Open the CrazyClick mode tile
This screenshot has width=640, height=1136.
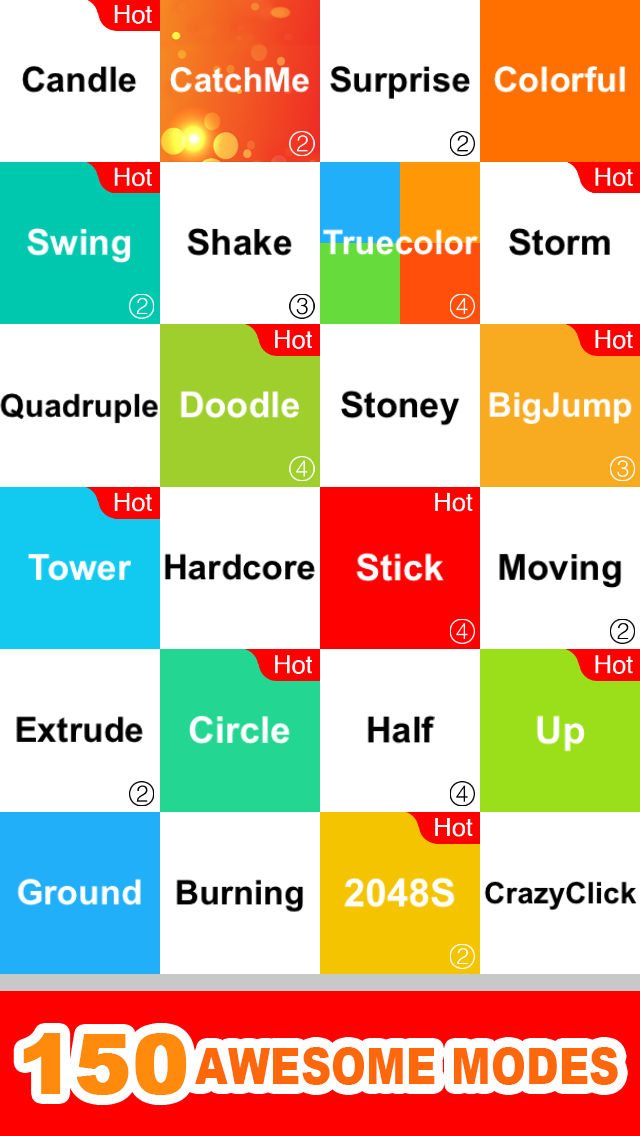(x=560, y=893)
